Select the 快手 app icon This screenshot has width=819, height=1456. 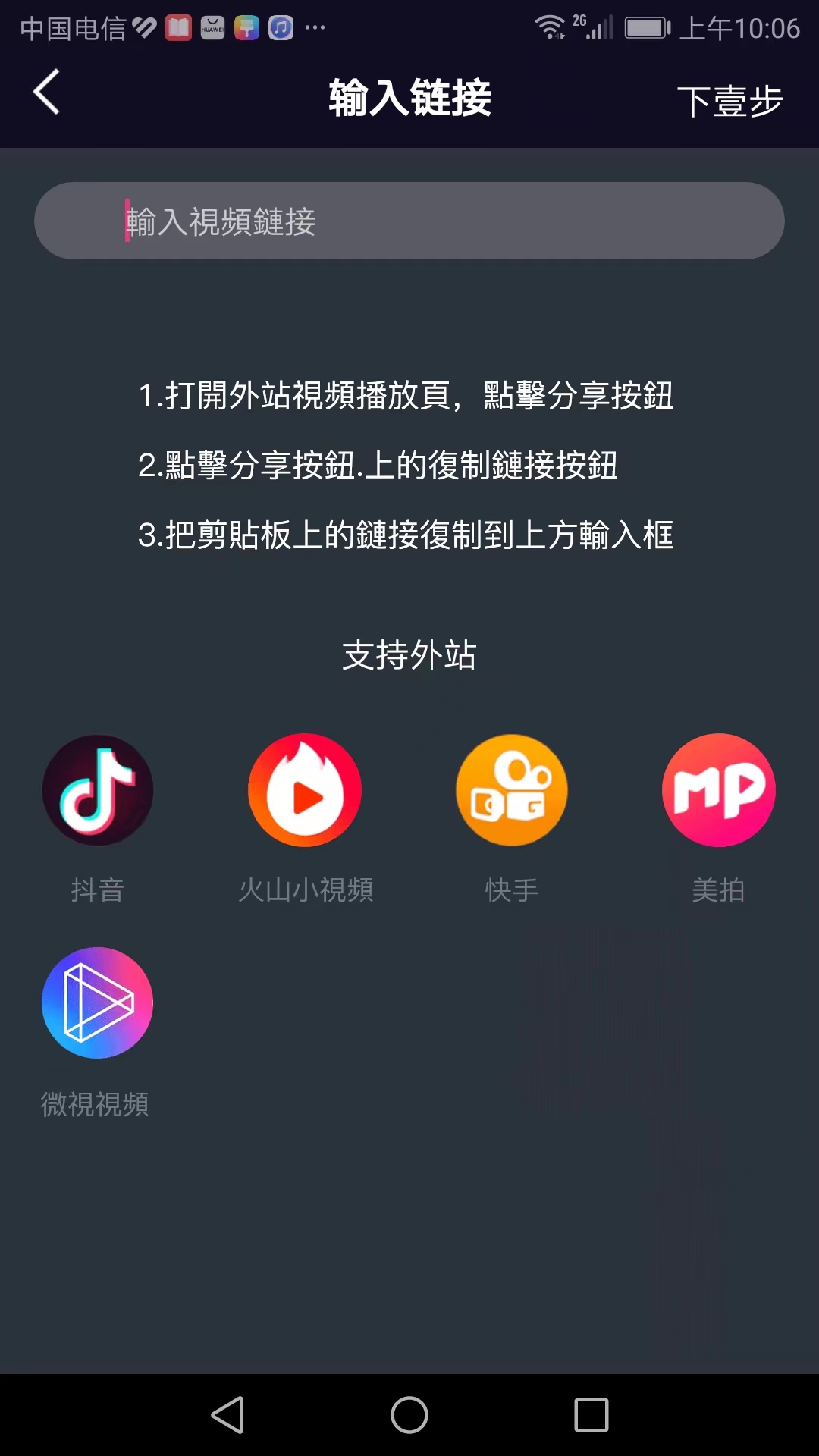[x=512, y=790]
